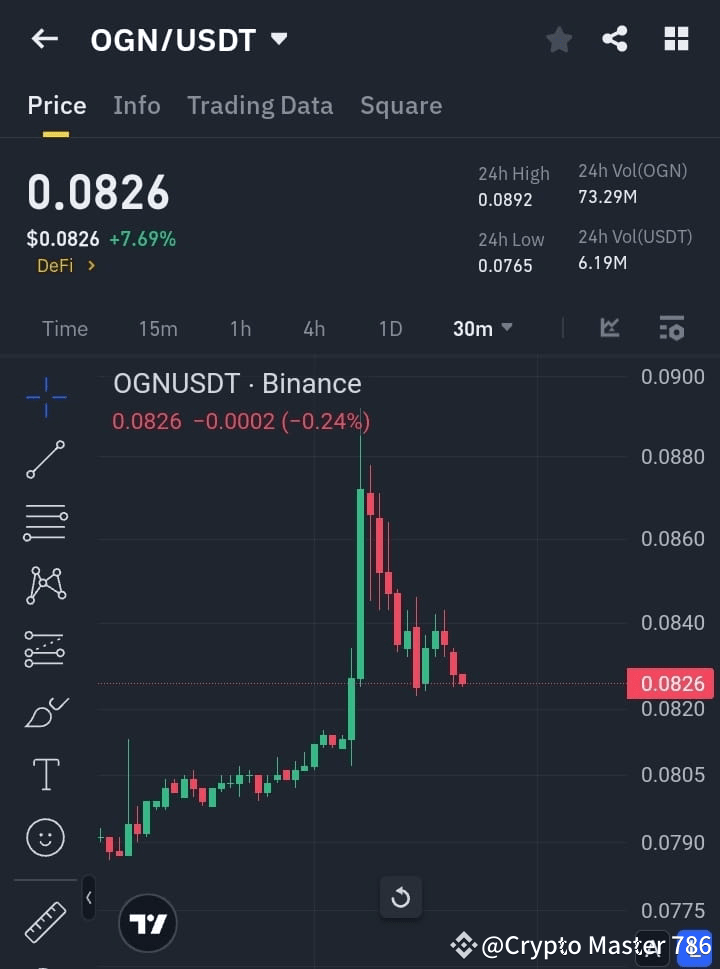This screenshot has height=969, width=720.
Task: Select the trend line drawing tool
Action: [x=45, y=460]
